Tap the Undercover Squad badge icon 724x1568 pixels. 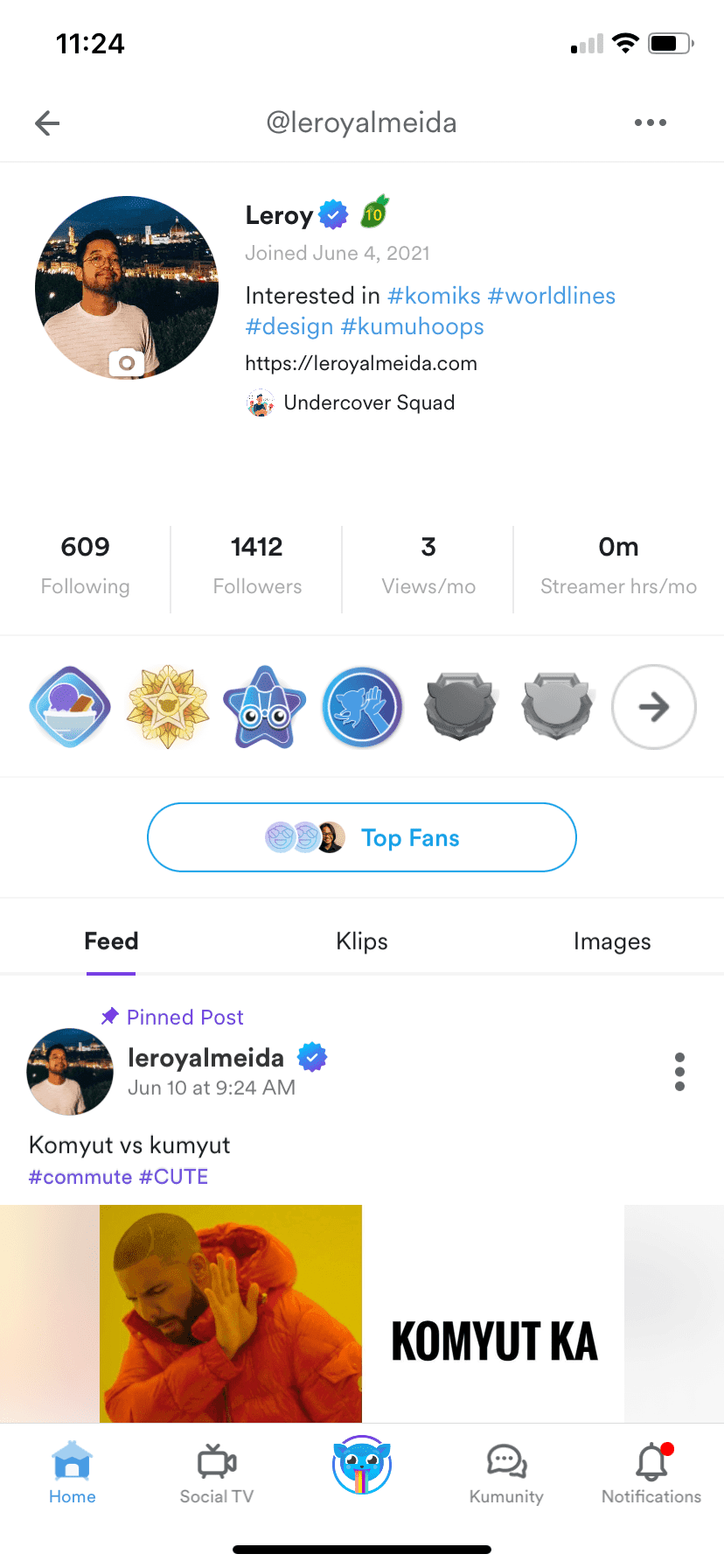click(261, 402)
